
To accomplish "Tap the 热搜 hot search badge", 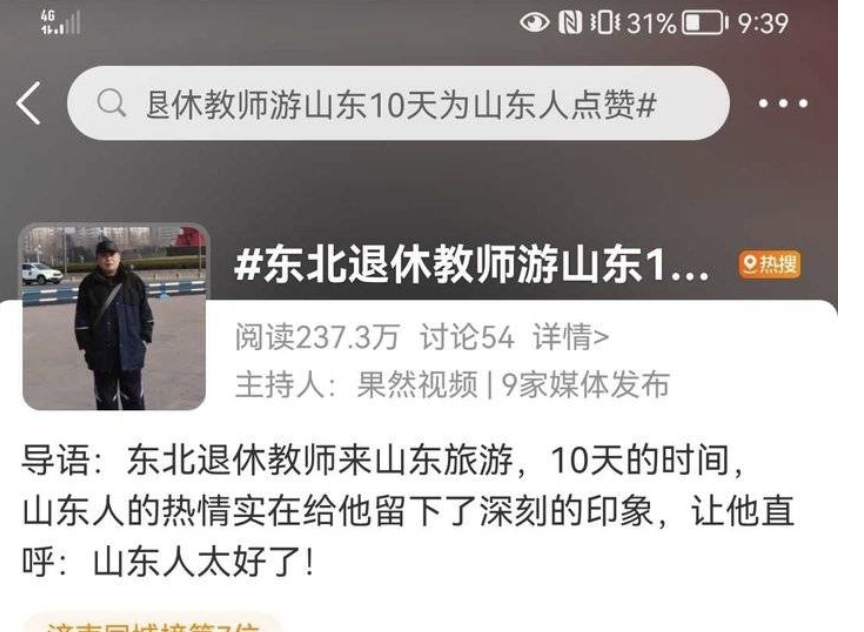I will click(770, 264).
